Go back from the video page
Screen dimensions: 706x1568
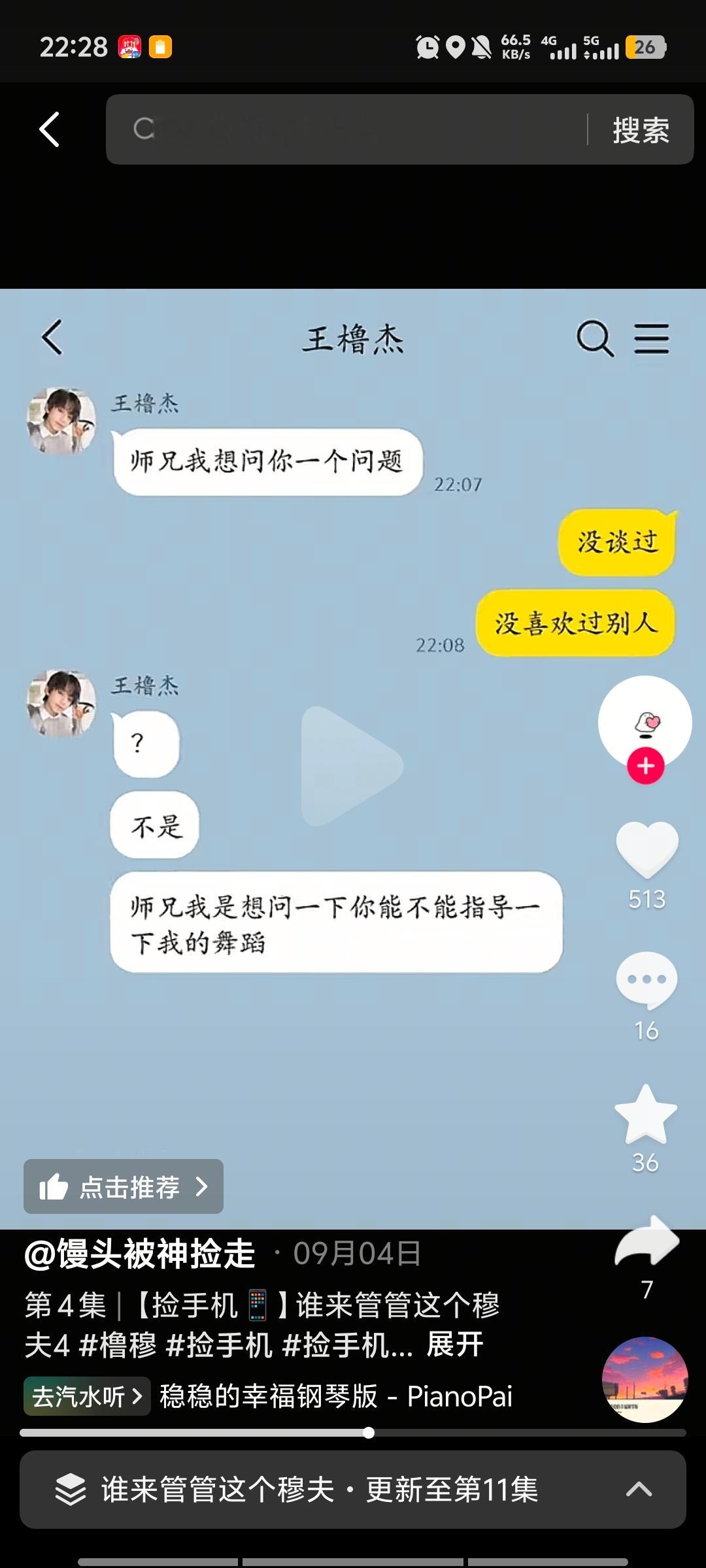(50, 129)
